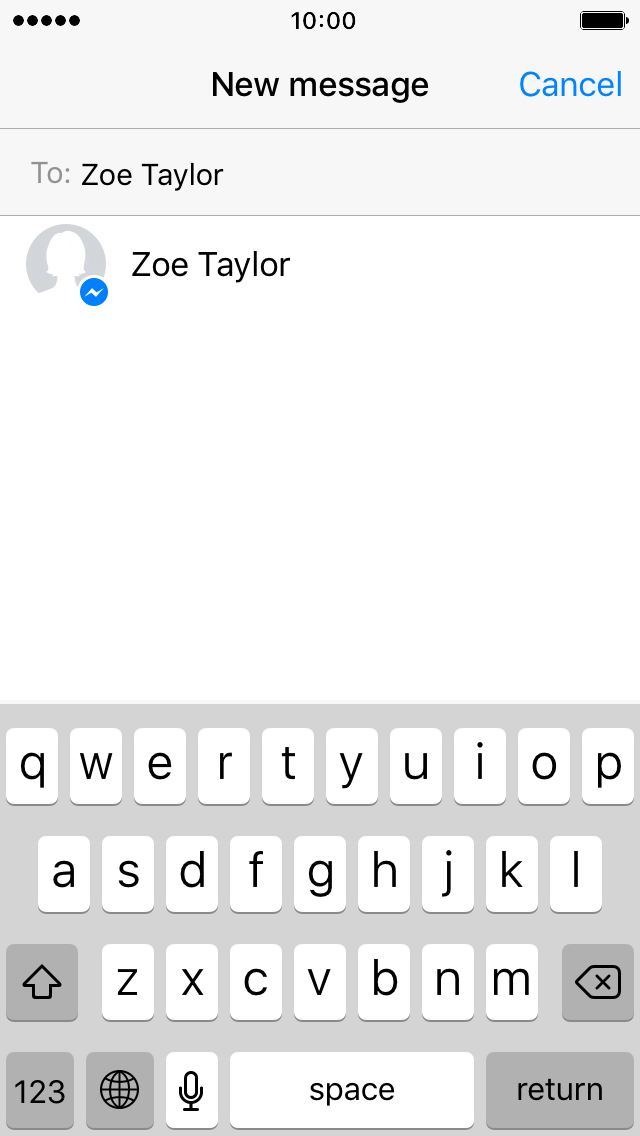The image size is (640, 1136).
Task: Switch keyboard to 123 numbers
Action: click(40, 1090)
